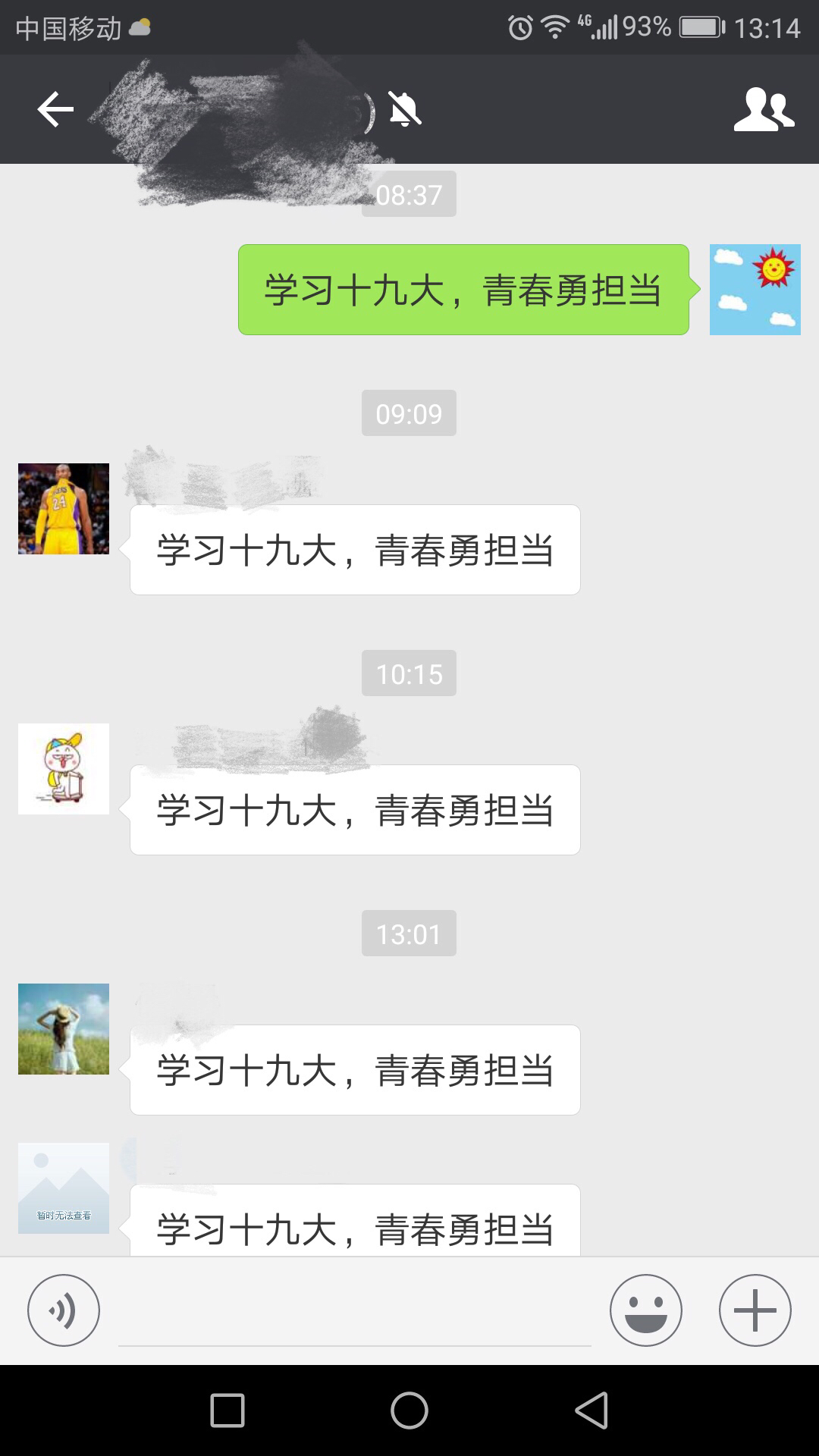Switch to voice message input
The height and width of the screenshot is (1456, 819).
click(x=64, y=1310)
